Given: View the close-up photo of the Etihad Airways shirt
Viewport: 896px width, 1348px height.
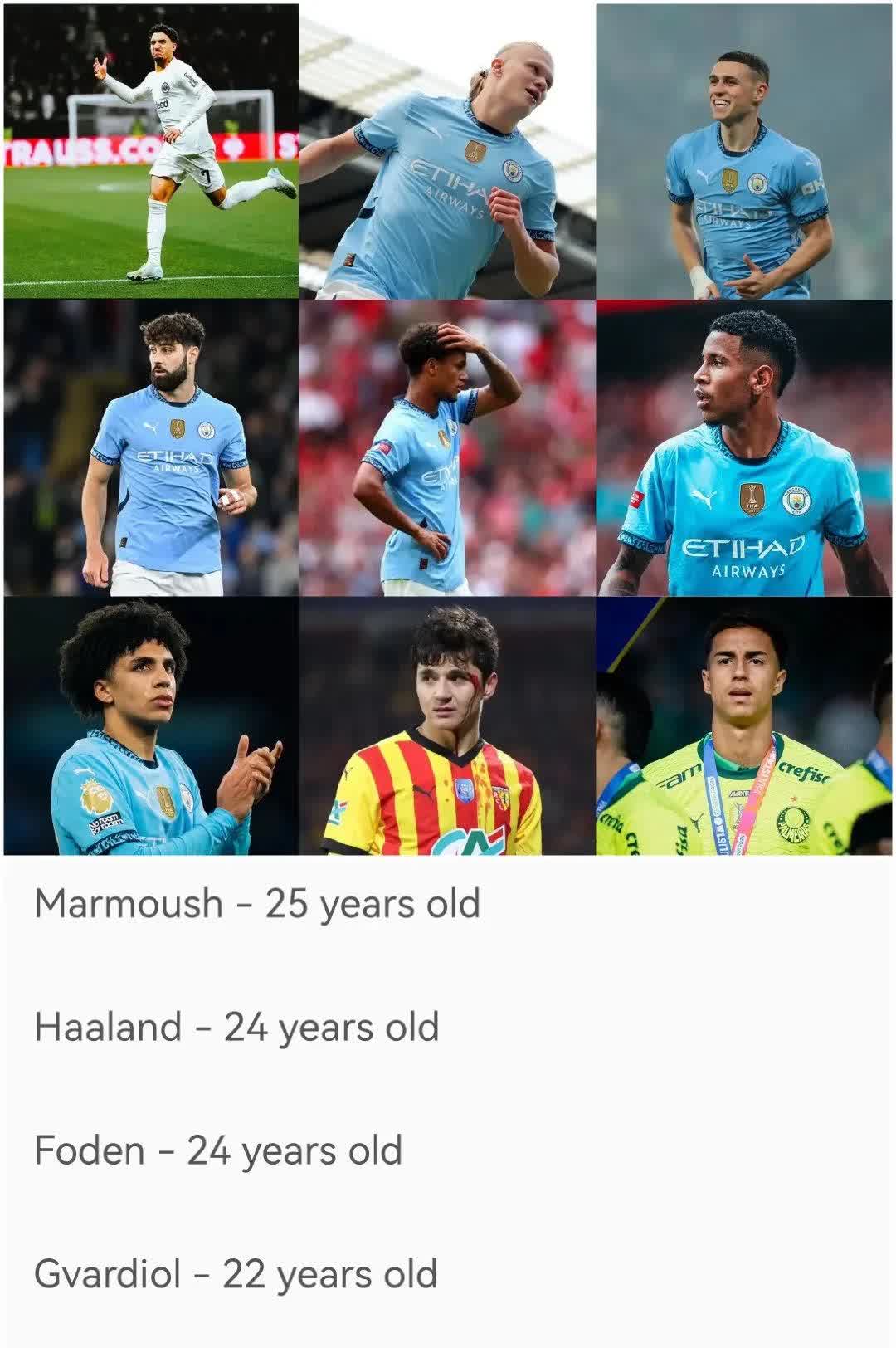Looking at the screenshot, I should 743,448.
